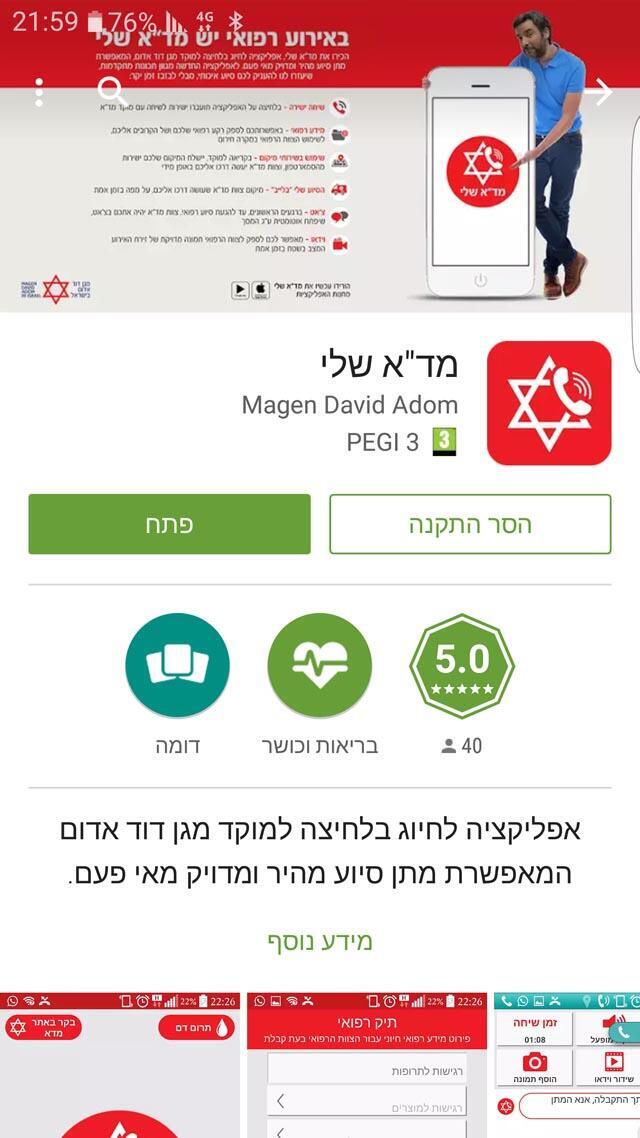The width and height of the screenshot is (640, 1138).
Task: Expand מידע נוסף for more info
Action: (x=319, y=941)
